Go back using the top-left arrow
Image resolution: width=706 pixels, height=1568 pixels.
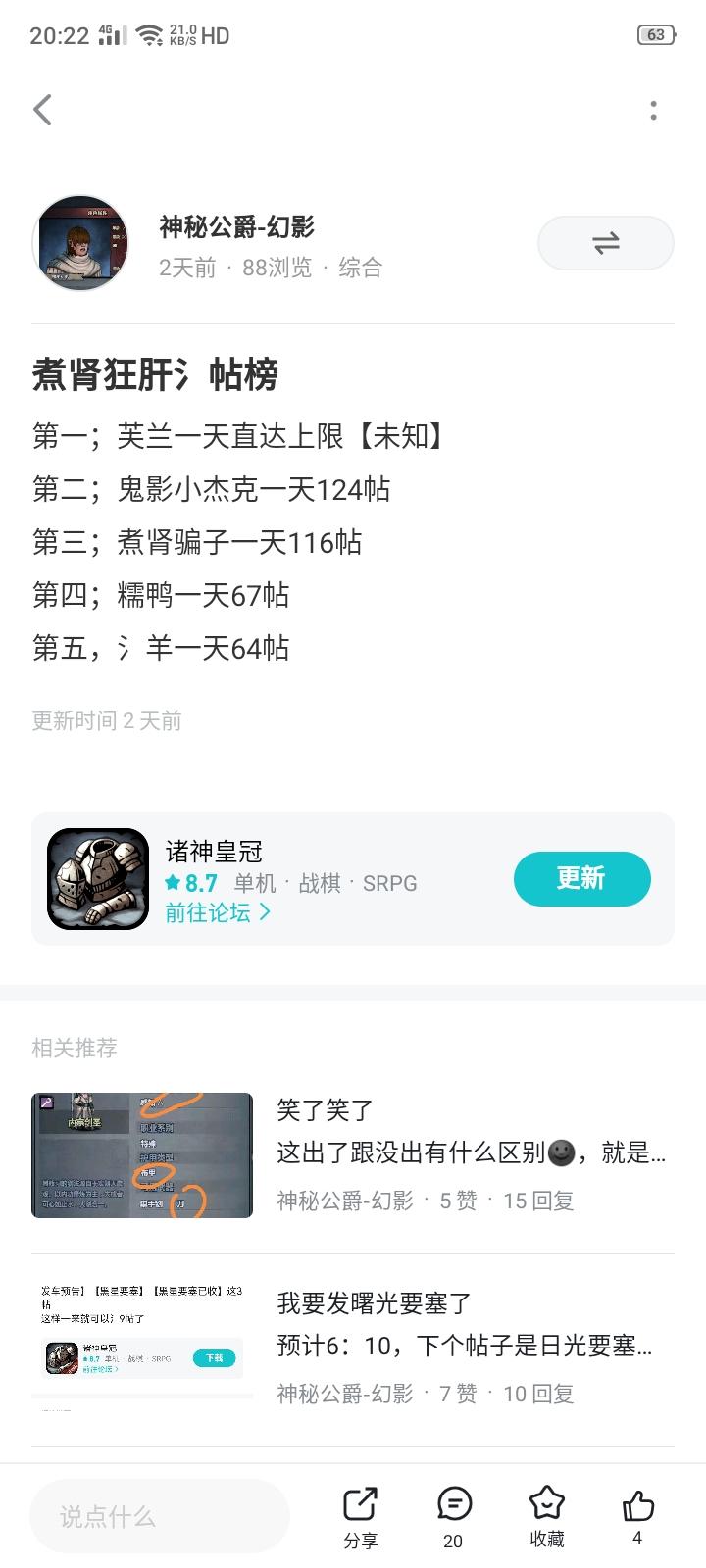tap(42, 110)
